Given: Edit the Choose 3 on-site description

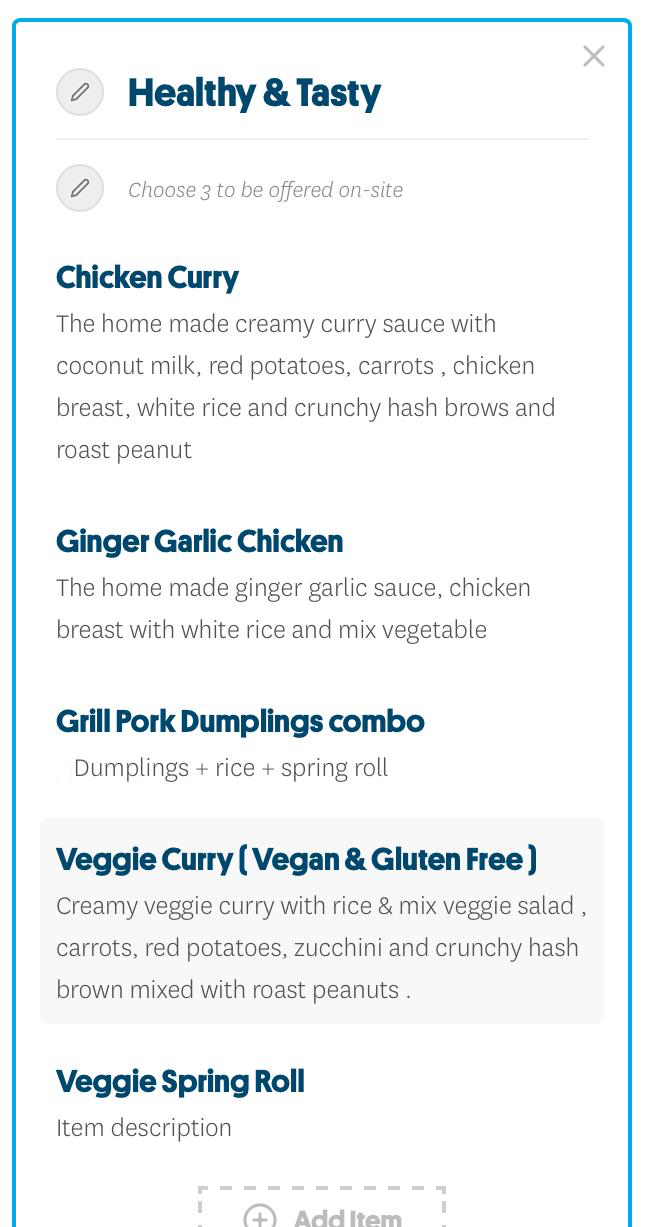Looking at the screenshot, I should 80,188.
